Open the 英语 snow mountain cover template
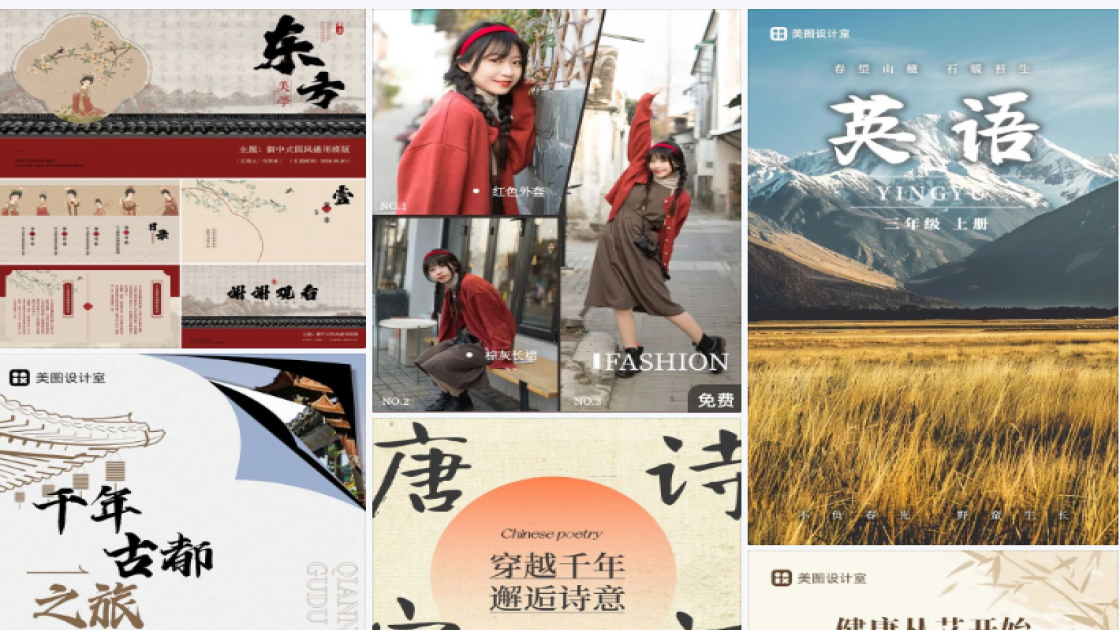This screenshot has height=630, width=1120. [x=932, y=277]
